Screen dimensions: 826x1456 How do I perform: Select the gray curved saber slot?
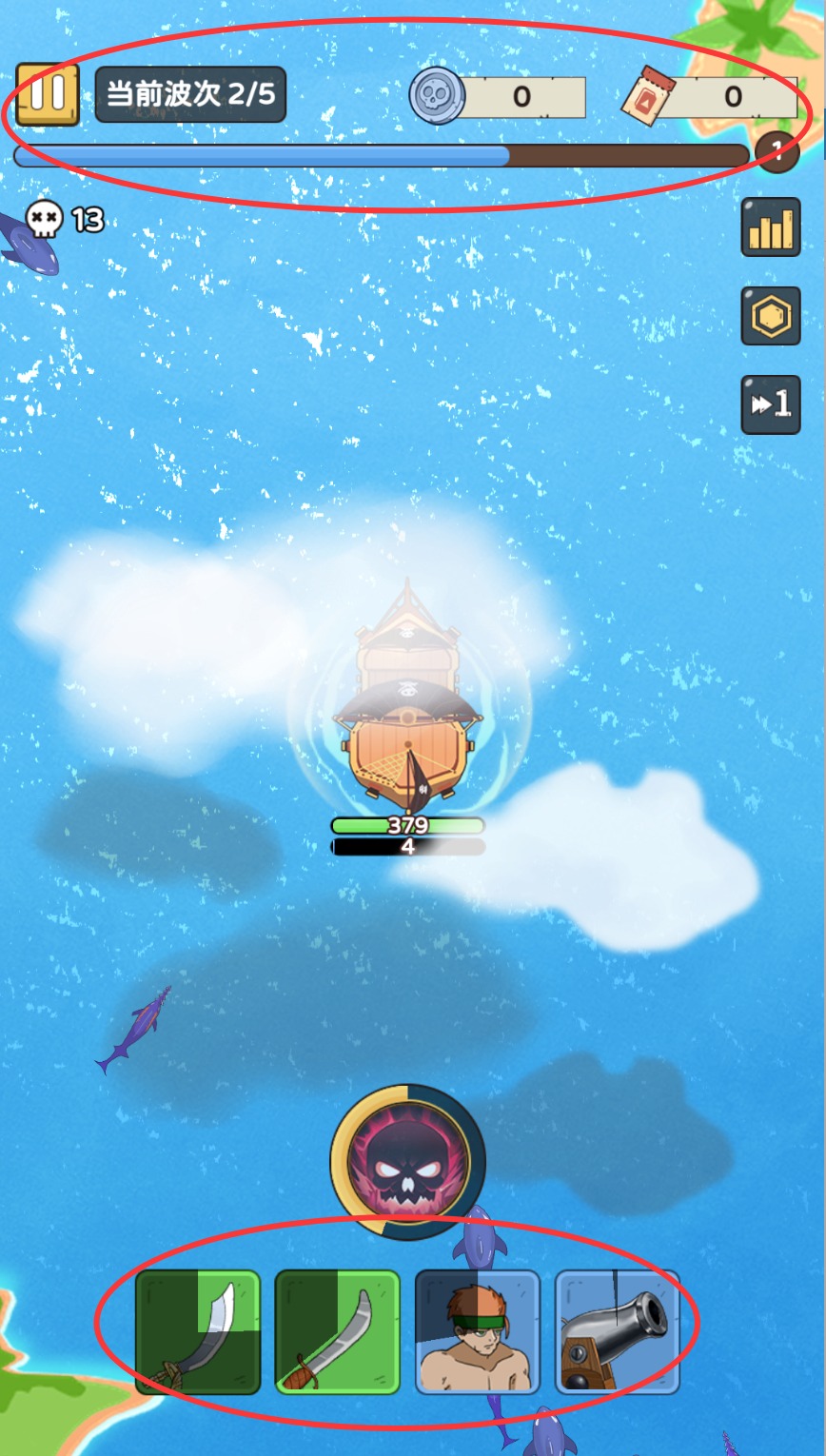click(x=338, y=1332)
